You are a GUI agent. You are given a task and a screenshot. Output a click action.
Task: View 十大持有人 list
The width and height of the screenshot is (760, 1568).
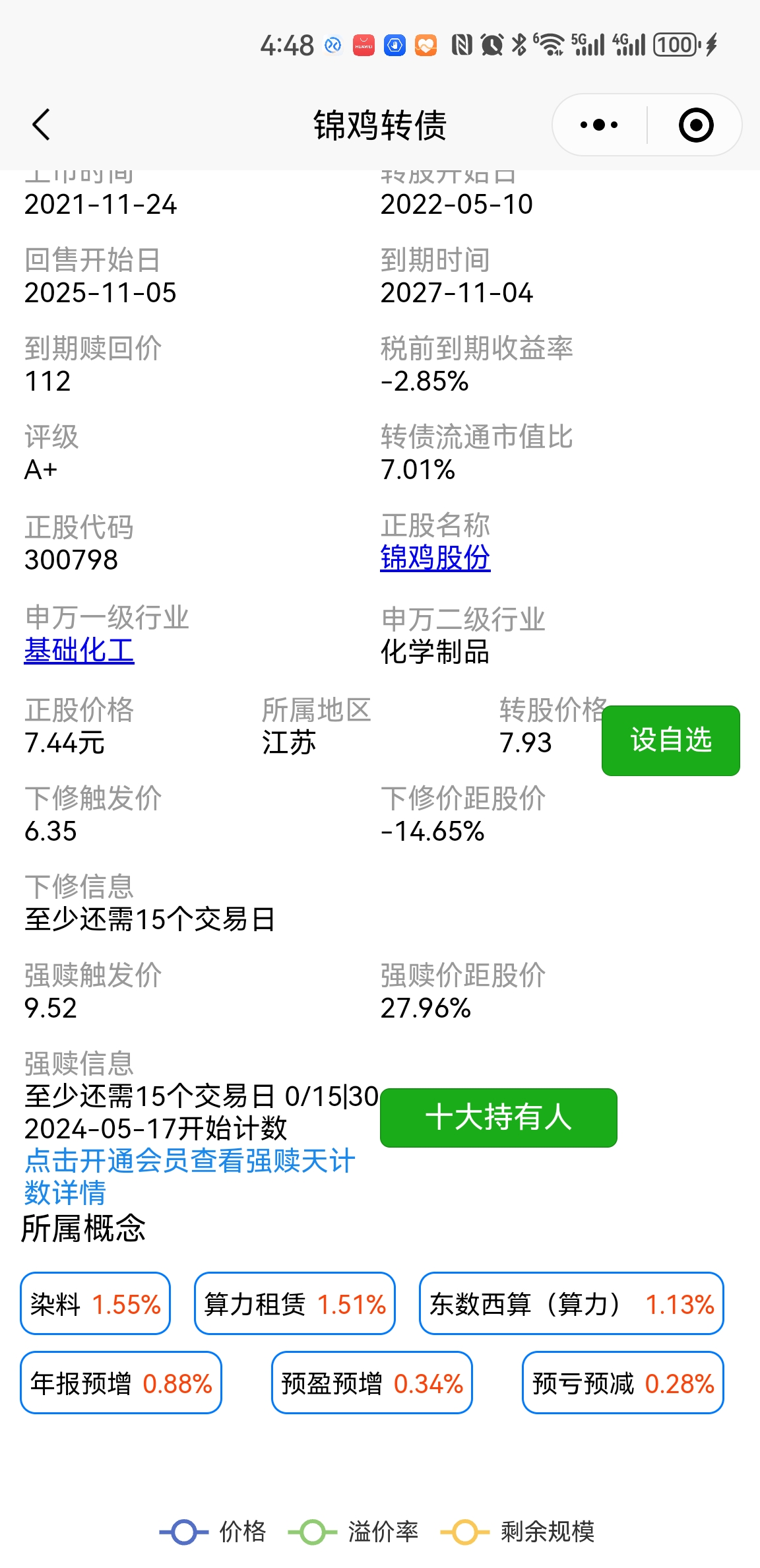click(498, 1117)
